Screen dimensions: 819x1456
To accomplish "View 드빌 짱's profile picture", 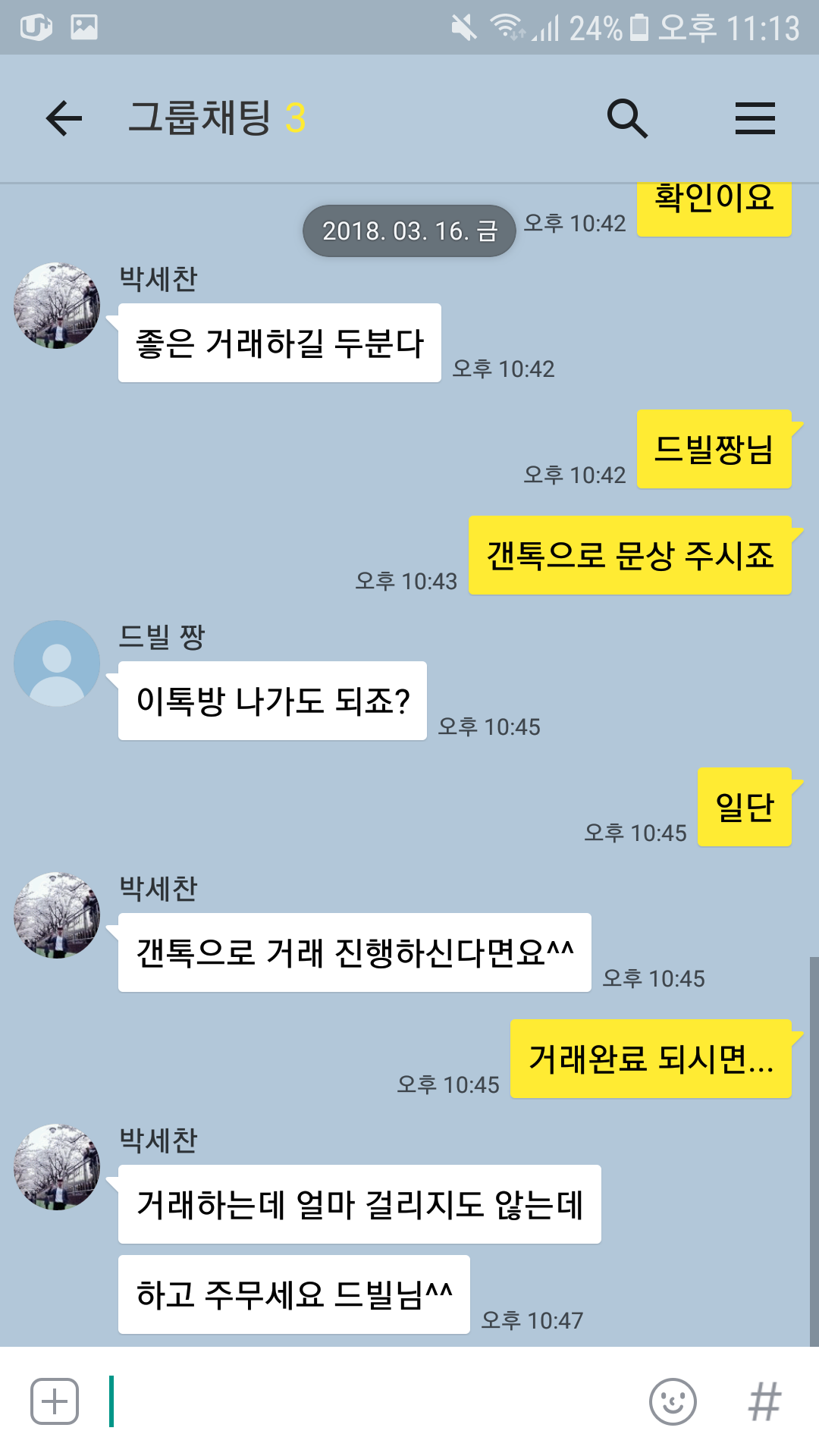I will click(57, 664).
